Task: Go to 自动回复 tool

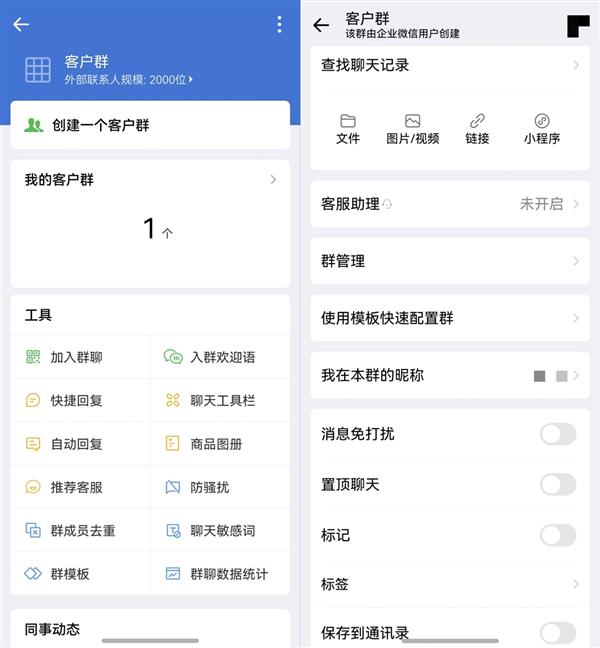Action: 78,444
